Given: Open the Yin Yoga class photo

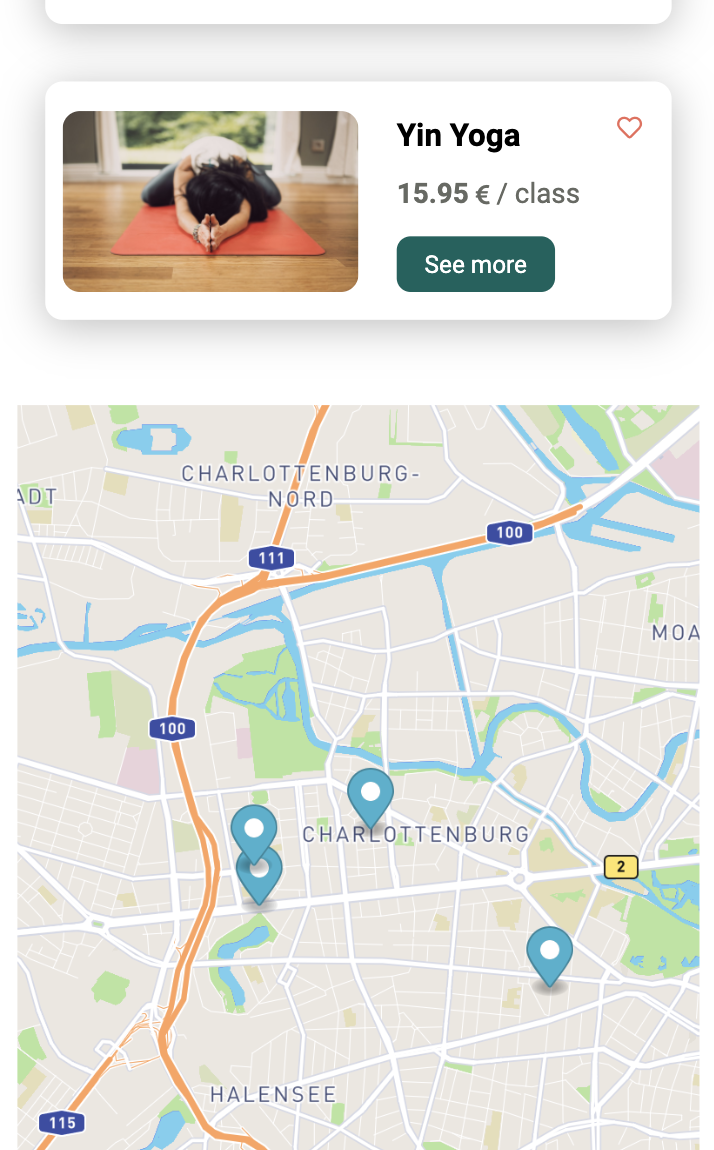Looking at the screenshot, I should pos(210,201).
